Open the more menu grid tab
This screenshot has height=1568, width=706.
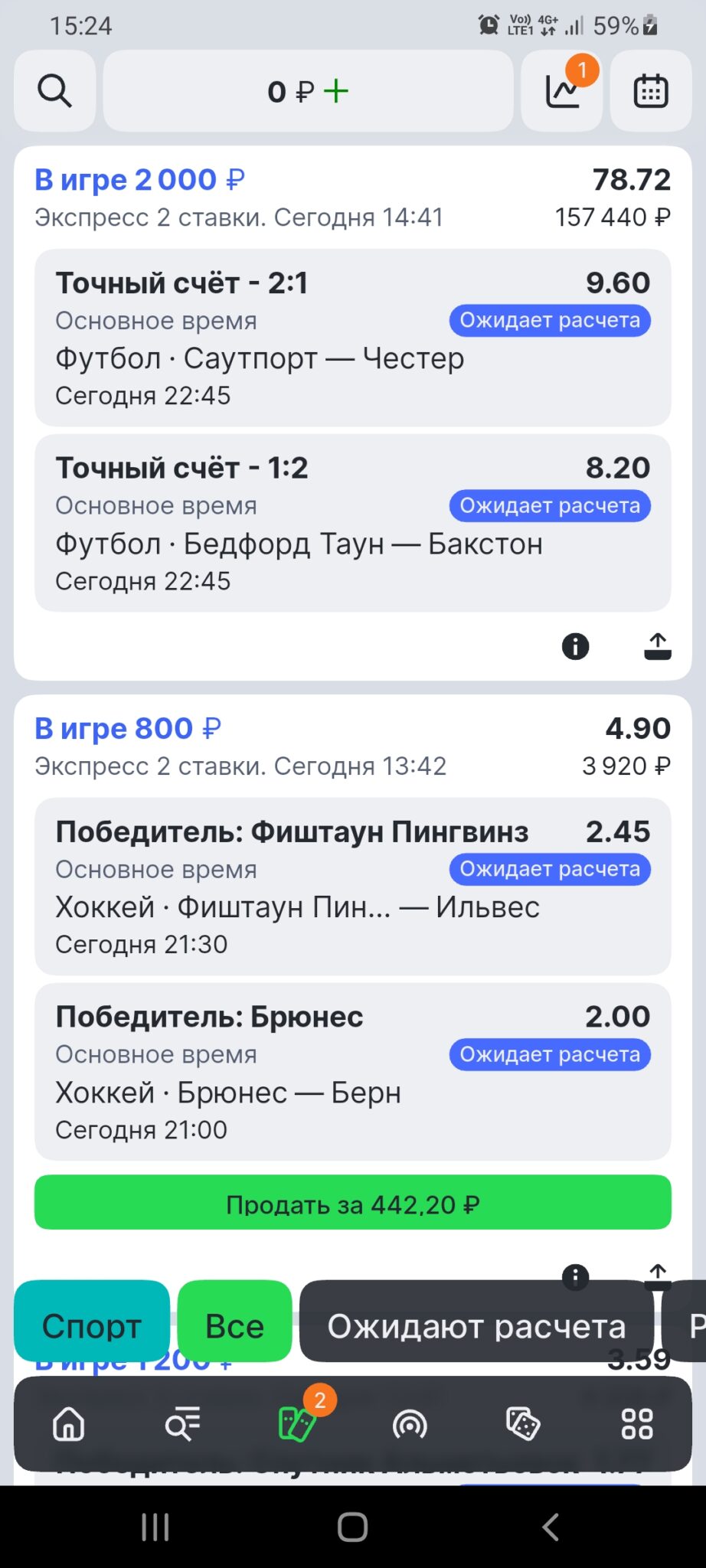tap(636, 1425)
